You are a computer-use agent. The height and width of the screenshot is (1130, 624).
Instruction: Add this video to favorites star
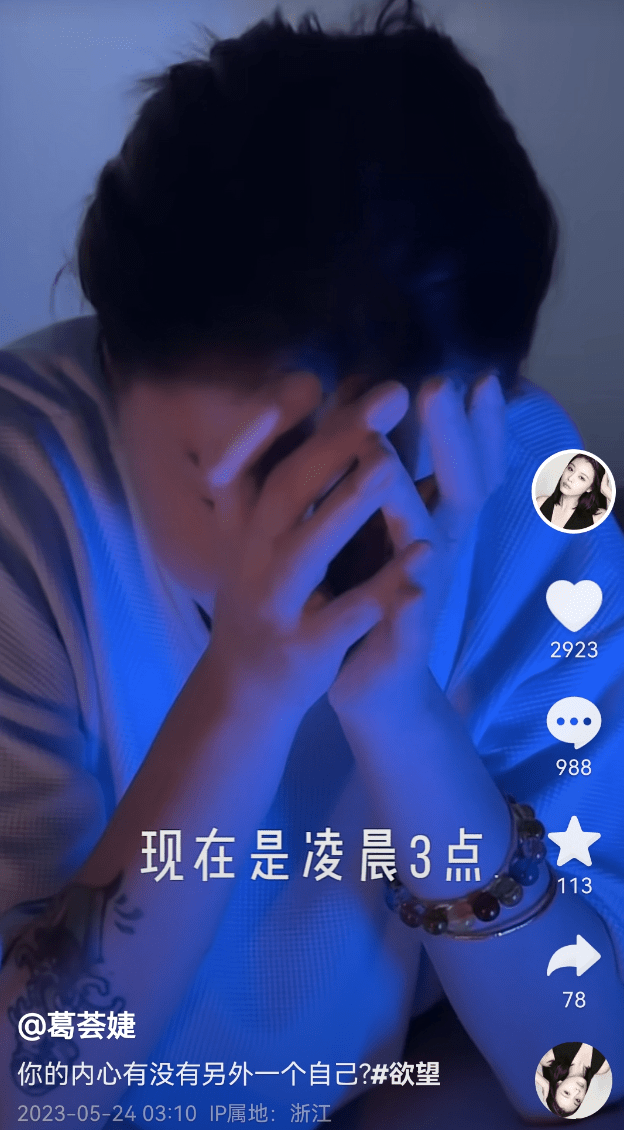[x=573, y=843]
